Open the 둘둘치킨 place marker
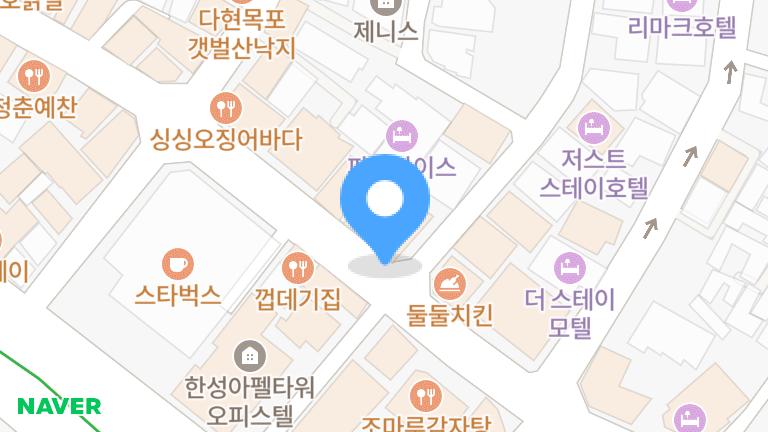This screenshot has width=768, height=432. tap(449, 284)
